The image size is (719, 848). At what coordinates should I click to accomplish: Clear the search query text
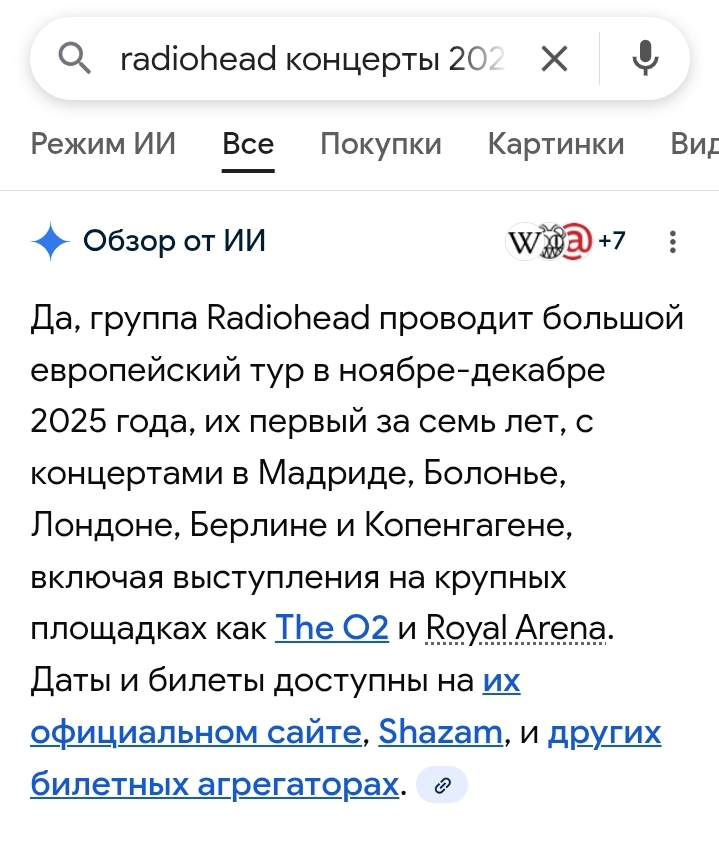(554, 61)
